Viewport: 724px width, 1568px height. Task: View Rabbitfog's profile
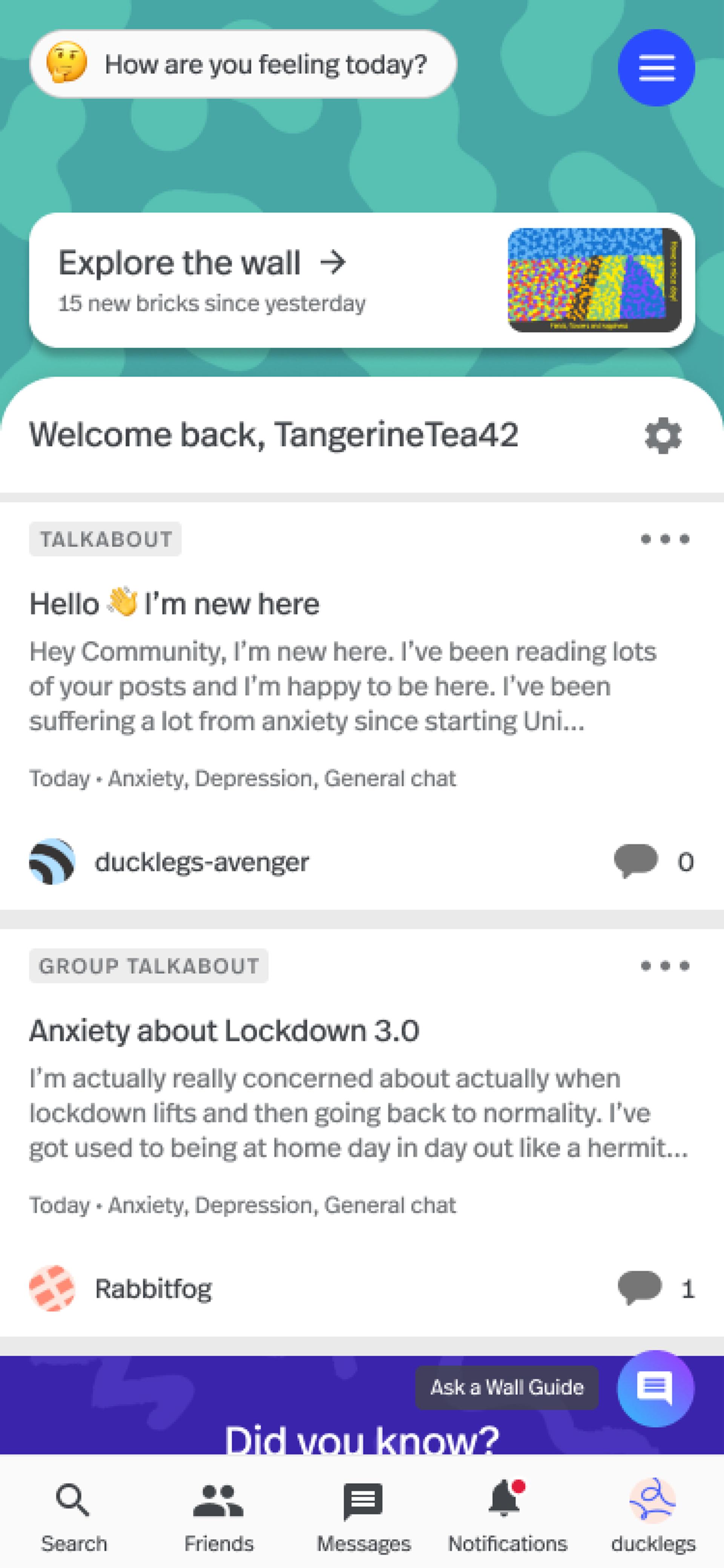152,1288
